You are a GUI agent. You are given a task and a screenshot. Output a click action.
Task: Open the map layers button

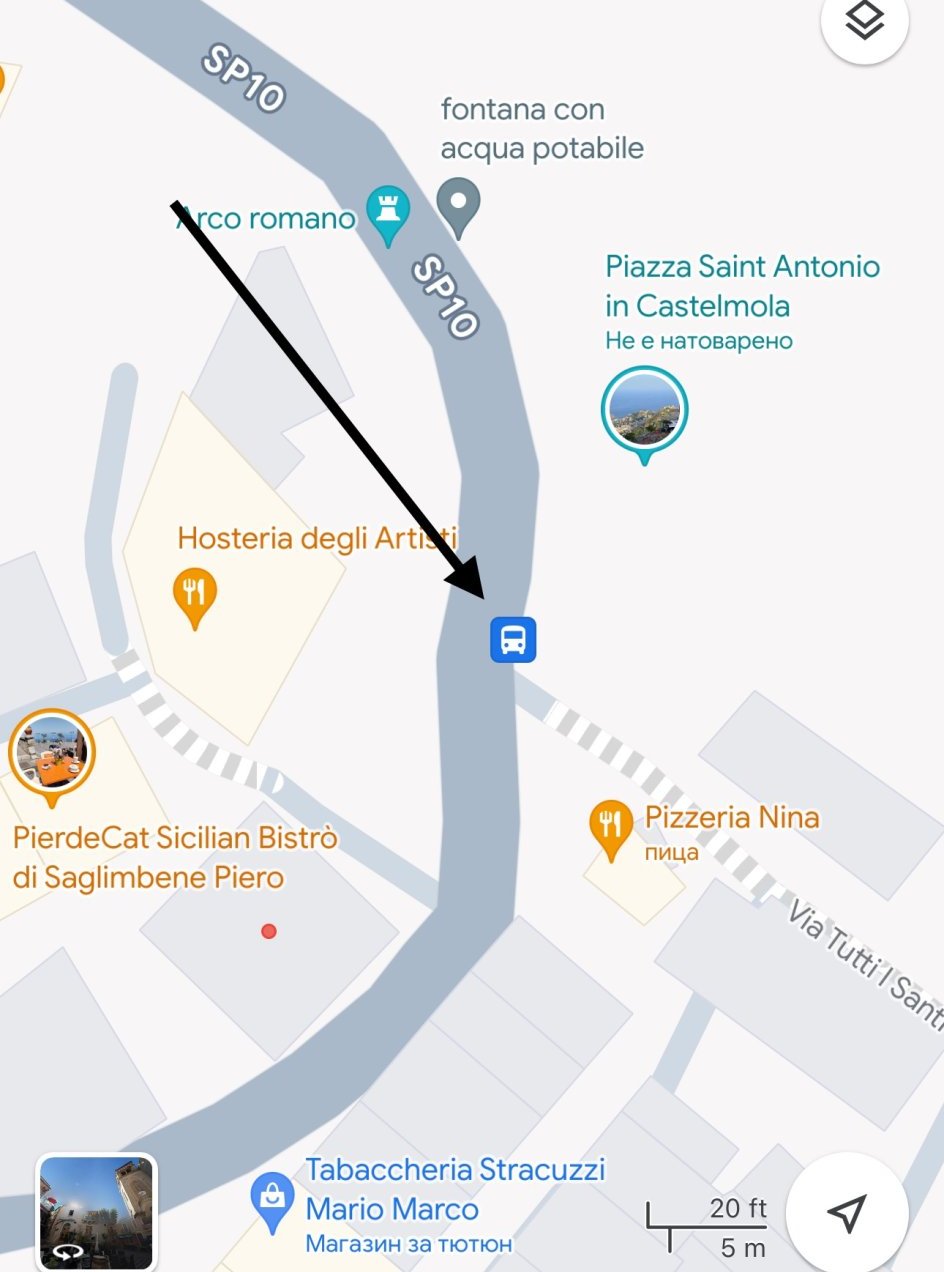(x=864, y=22)
